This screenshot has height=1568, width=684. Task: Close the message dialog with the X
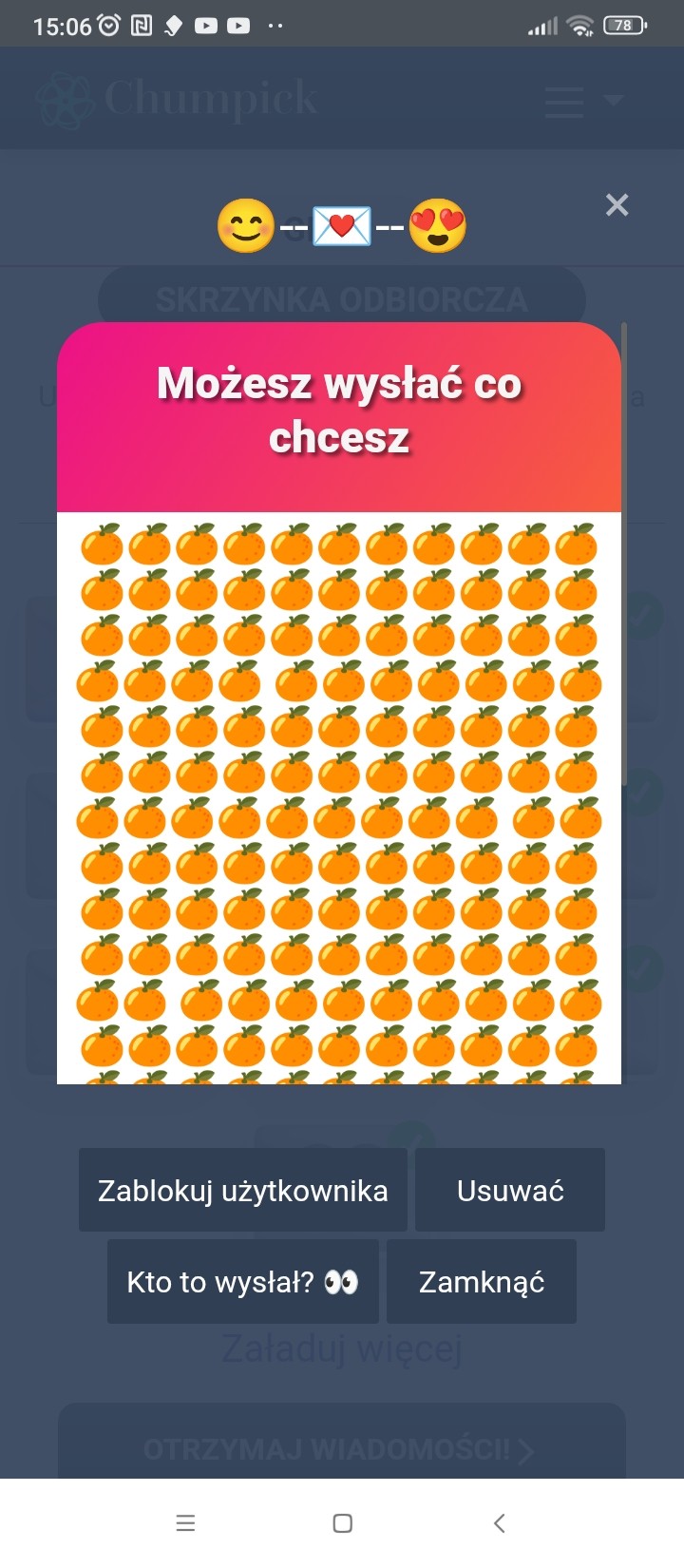tap(617, 204)
